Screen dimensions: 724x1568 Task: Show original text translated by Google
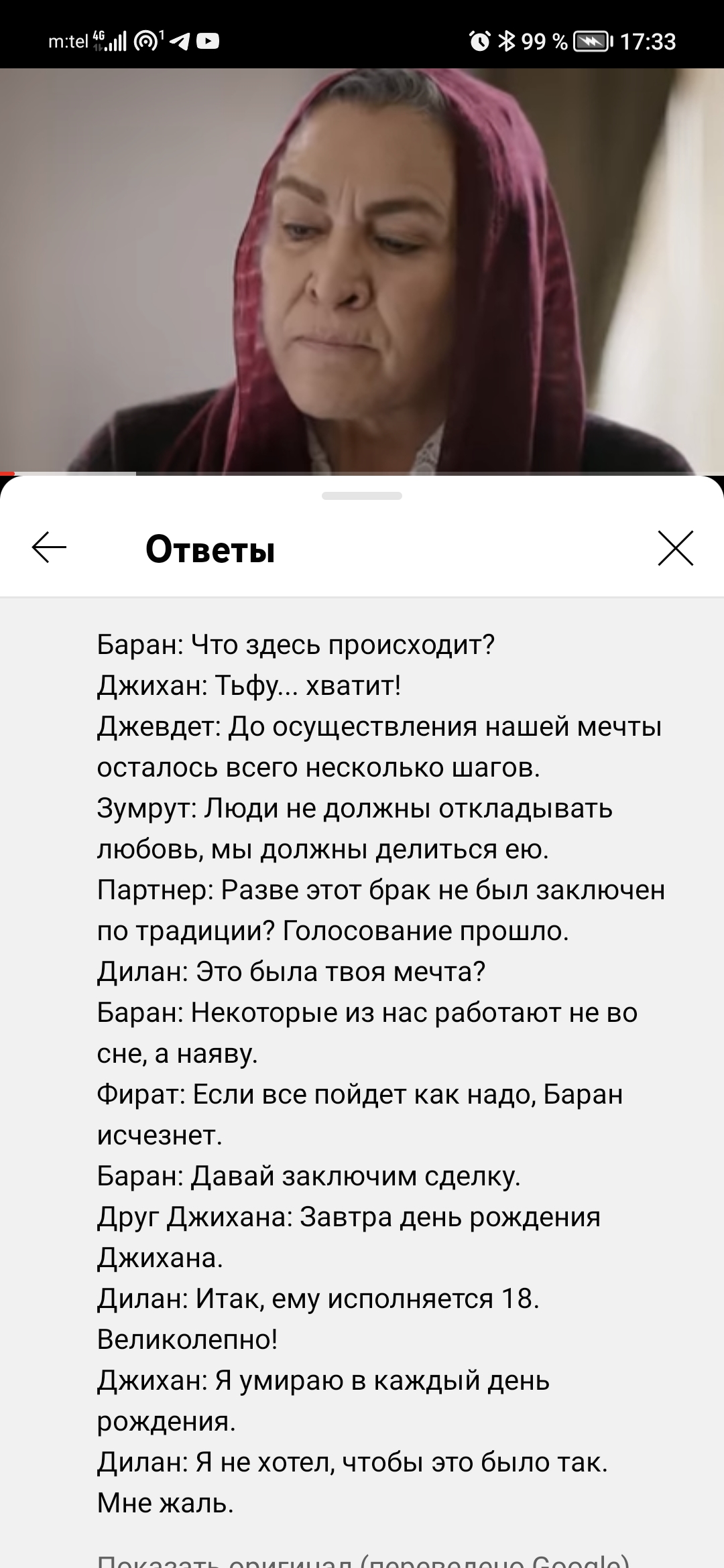(x=363, y=1560)
